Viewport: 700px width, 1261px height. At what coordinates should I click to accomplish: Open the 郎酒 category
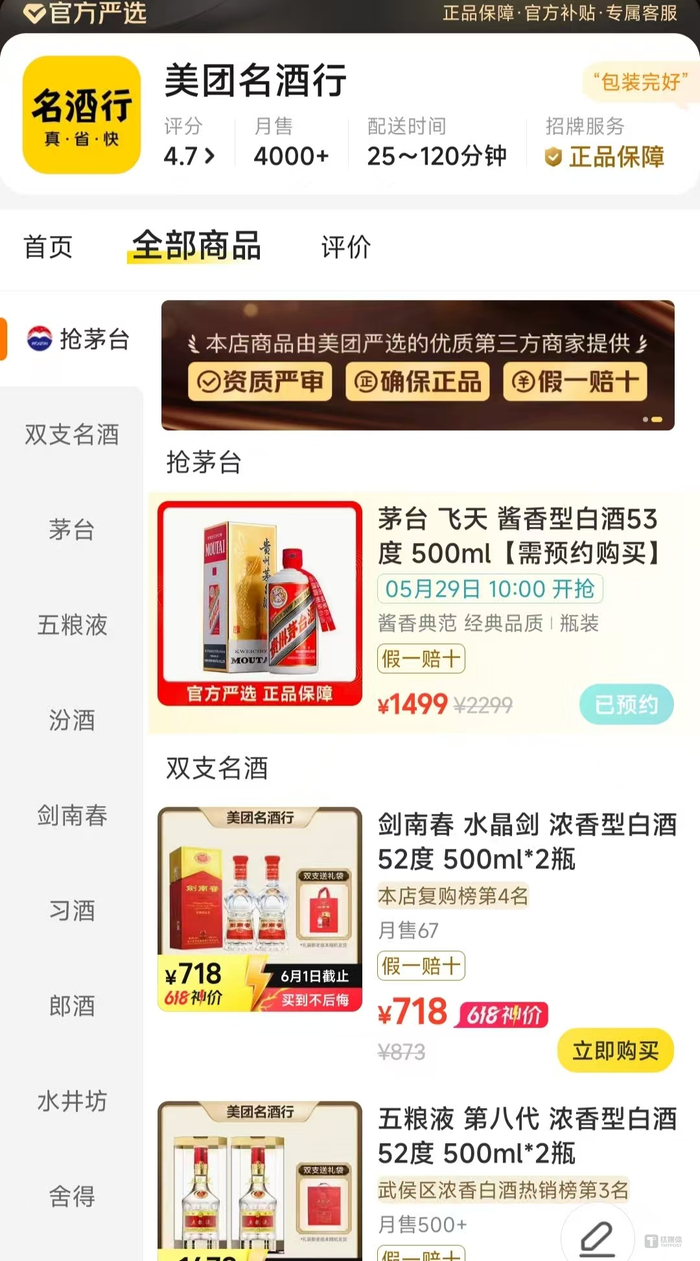pos(72,1005)
